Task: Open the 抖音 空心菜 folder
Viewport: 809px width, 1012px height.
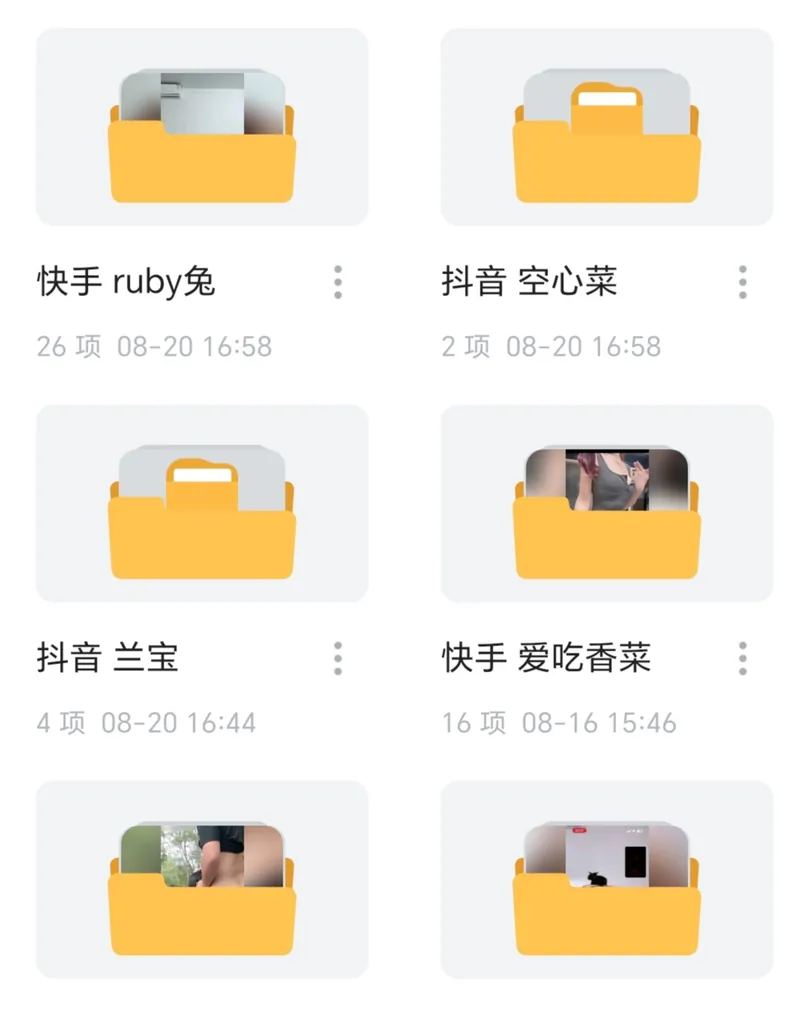Action: click(x=606, y=127)
